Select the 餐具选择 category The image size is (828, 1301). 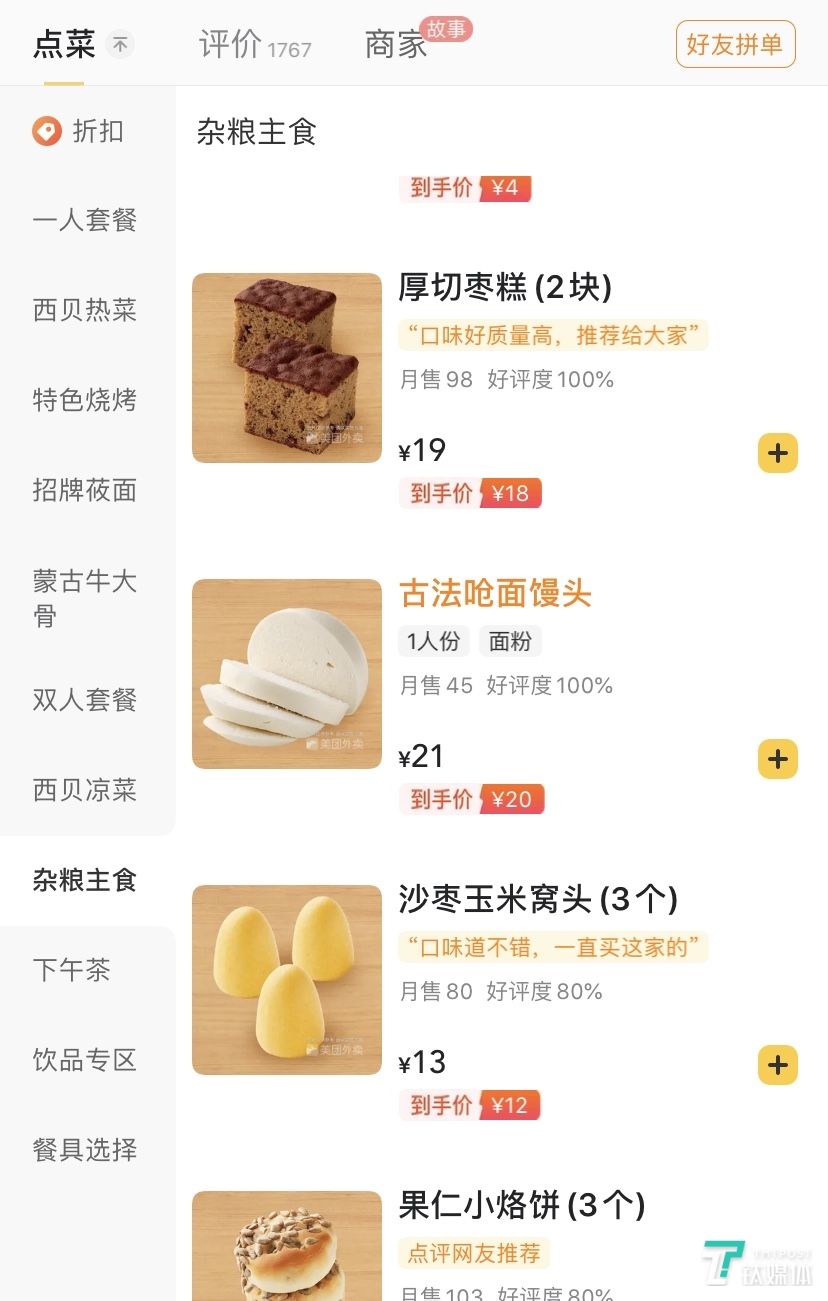(x=85, y=1150)
